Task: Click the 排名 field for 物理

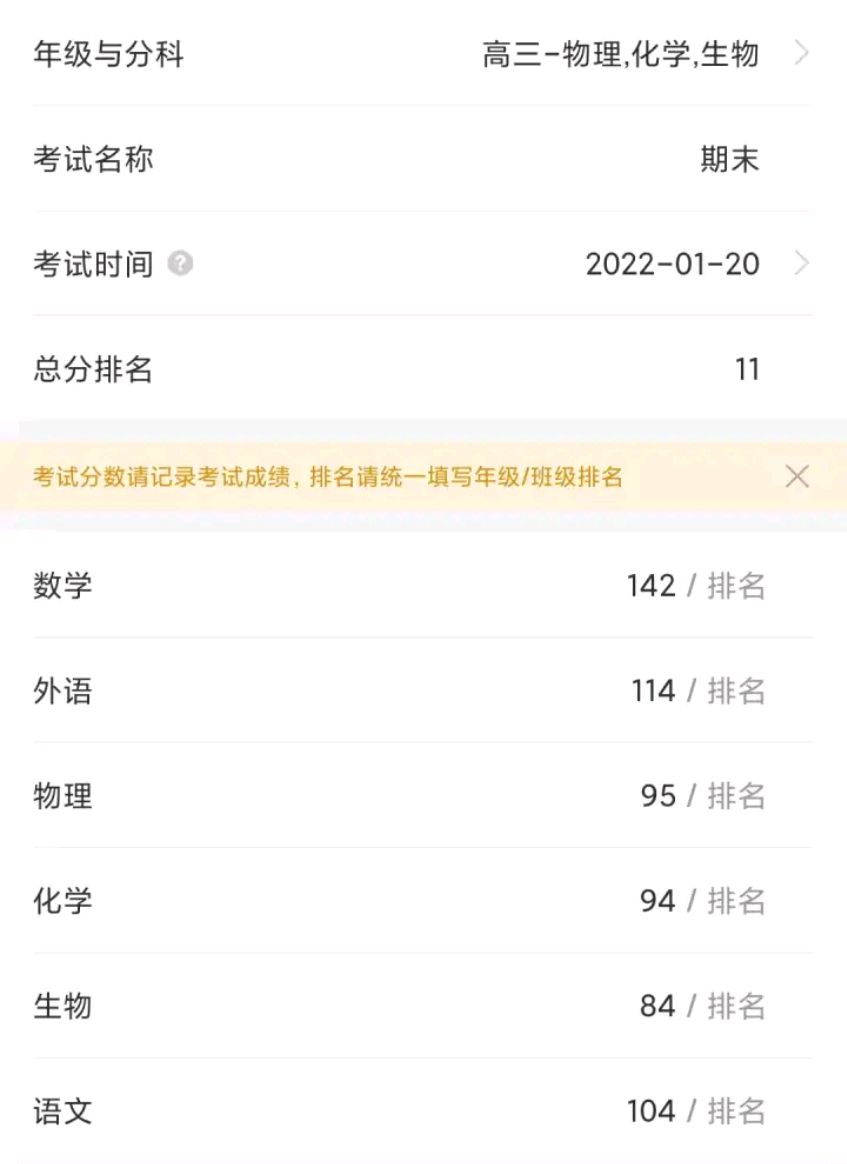Action: pyautogui.click(x=736, y=797)
